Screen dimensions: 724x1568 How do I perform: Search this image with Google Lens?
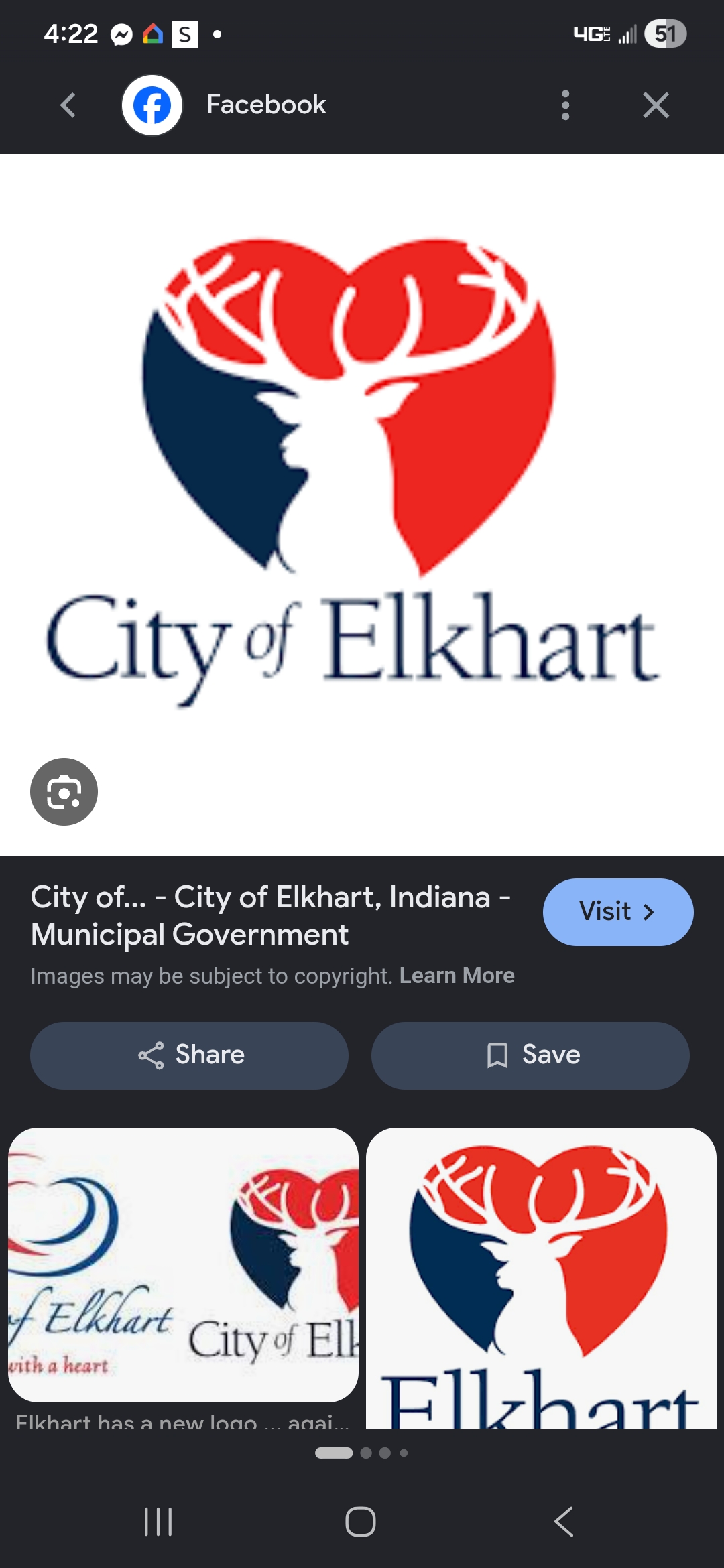64,791
